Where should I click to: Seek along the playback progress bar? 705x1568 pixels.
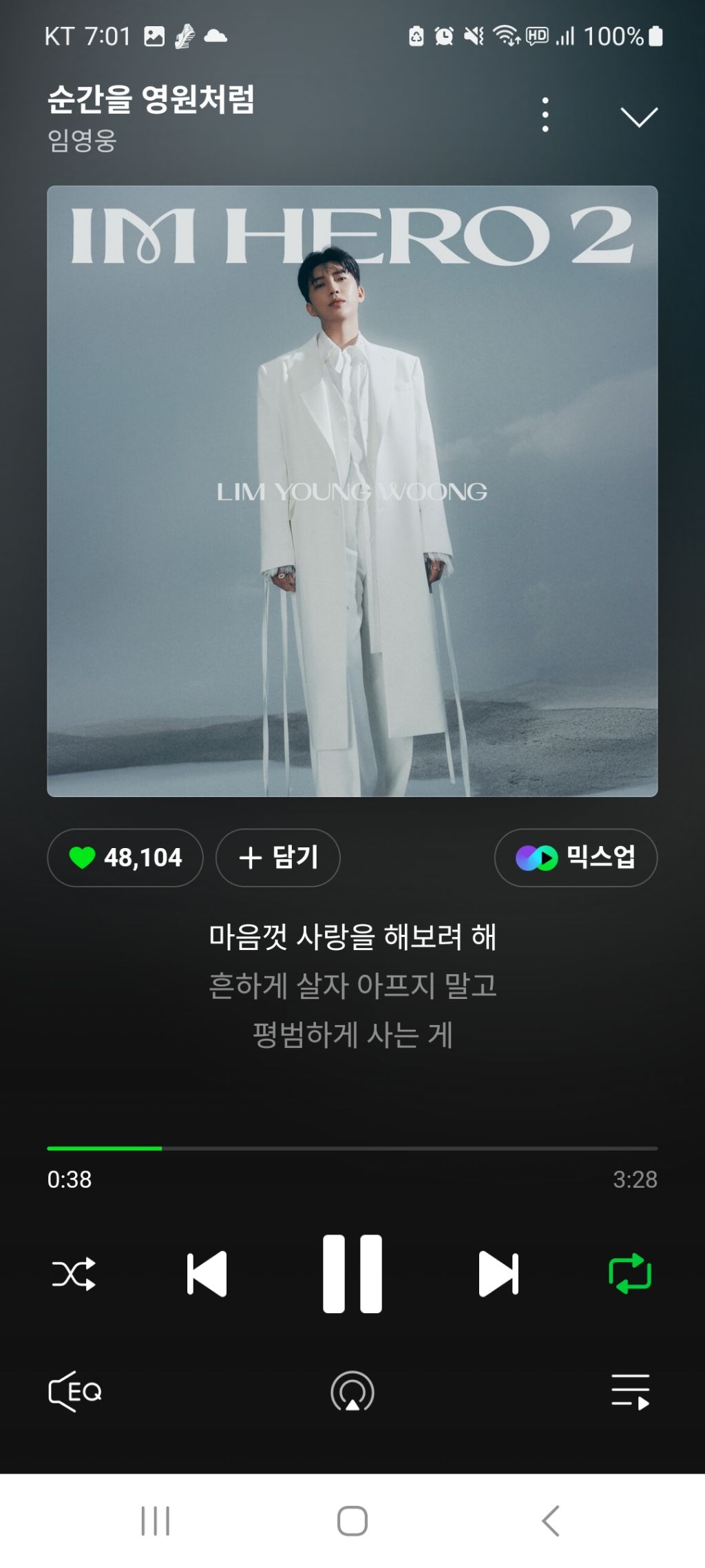pos(352,1148)
